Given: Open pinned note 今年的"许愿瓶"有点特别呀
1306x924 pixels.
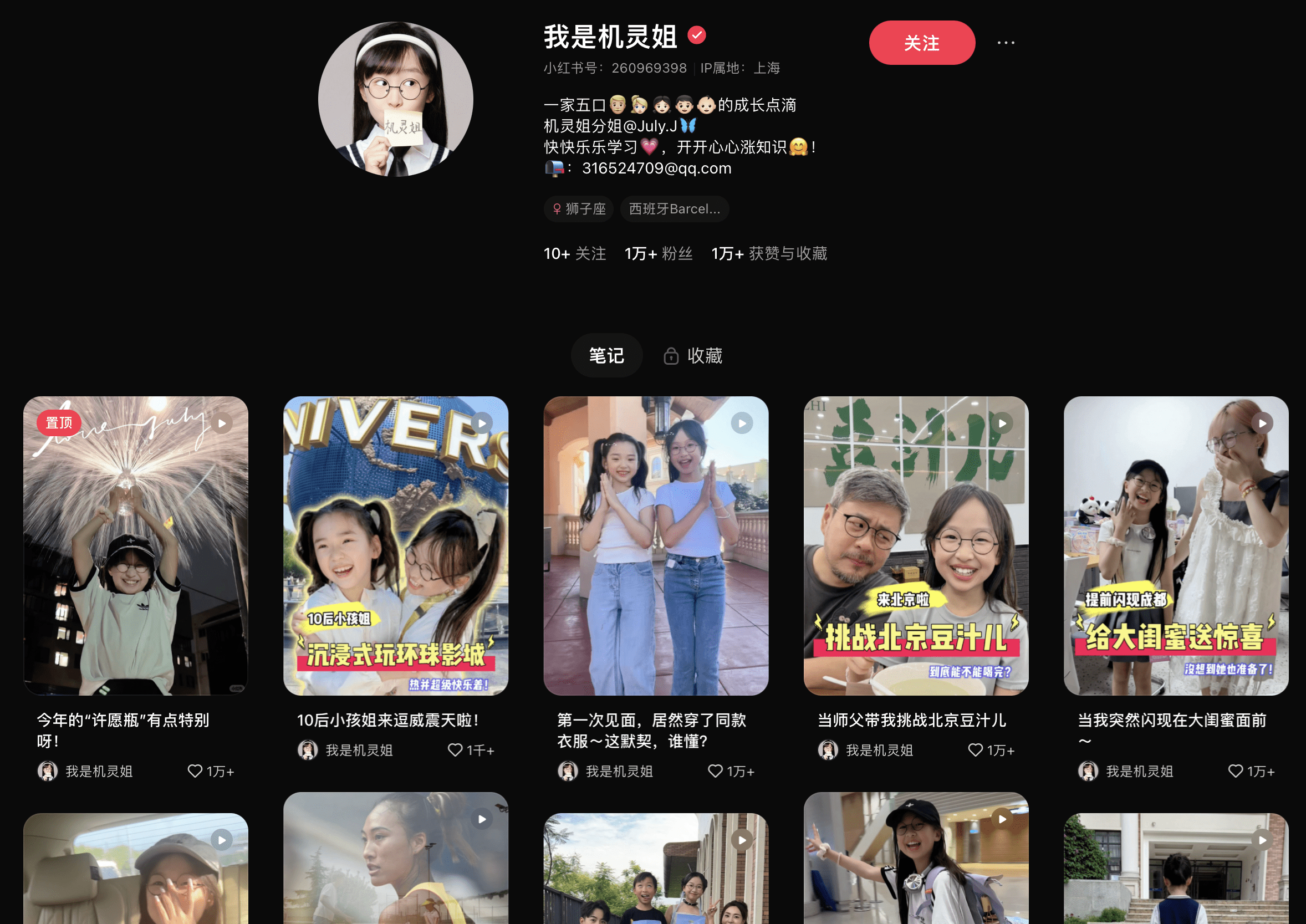Looking at the screenshot, I should pyautogui.click(x=135, y=545).
